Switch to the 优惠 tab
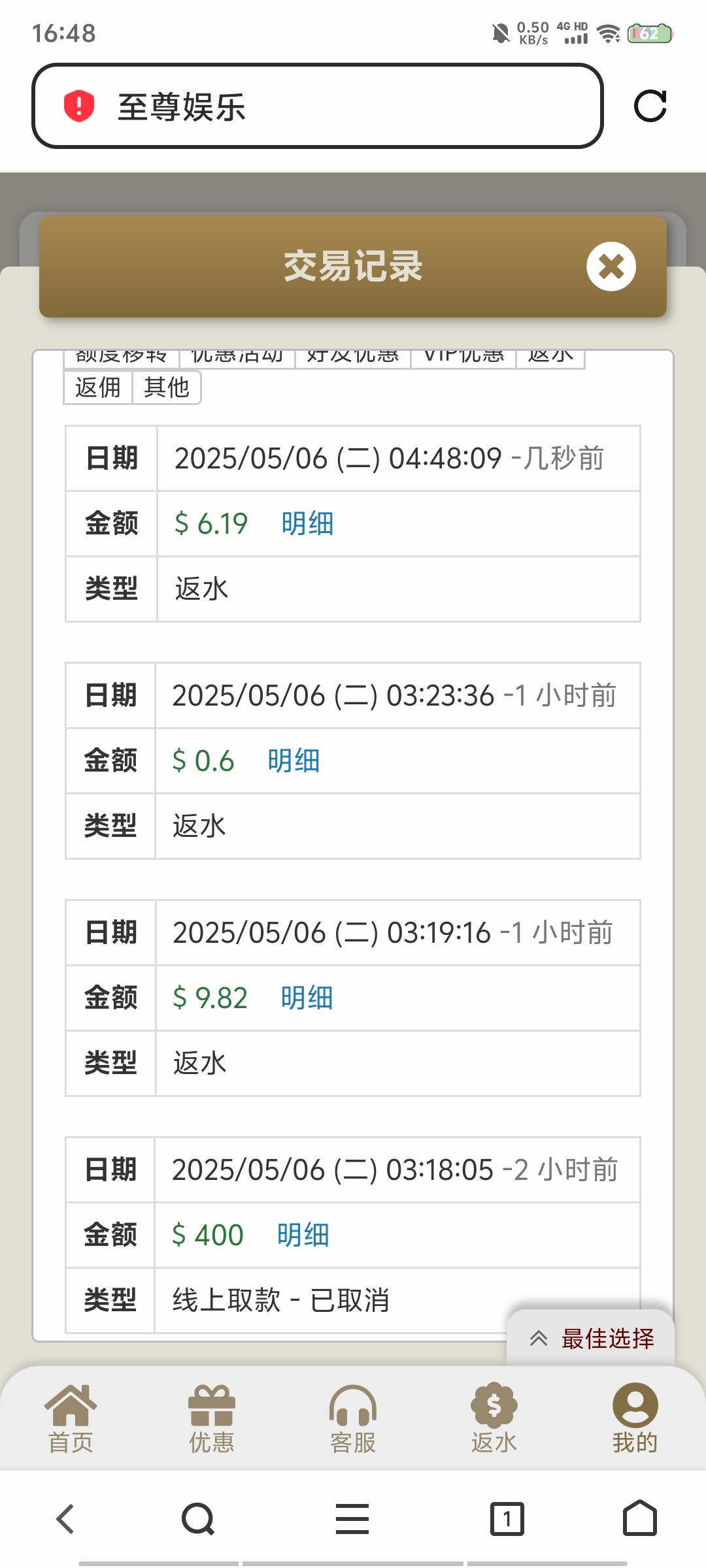The image size is (706, 1568). [x=212, y=1418]
